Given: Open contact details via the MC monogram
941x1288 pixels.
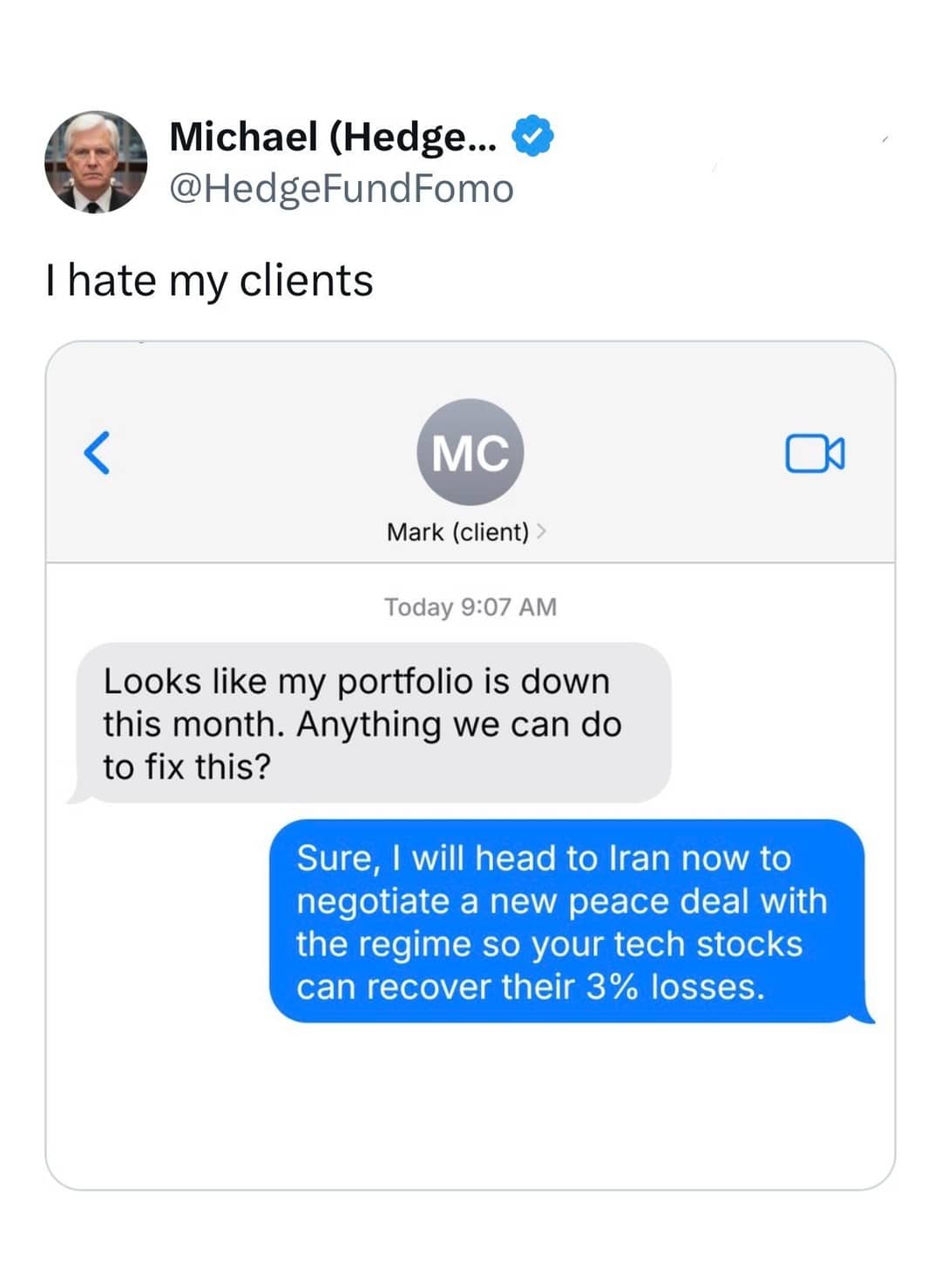Looking at the screenshot, I should click(470, 450).
